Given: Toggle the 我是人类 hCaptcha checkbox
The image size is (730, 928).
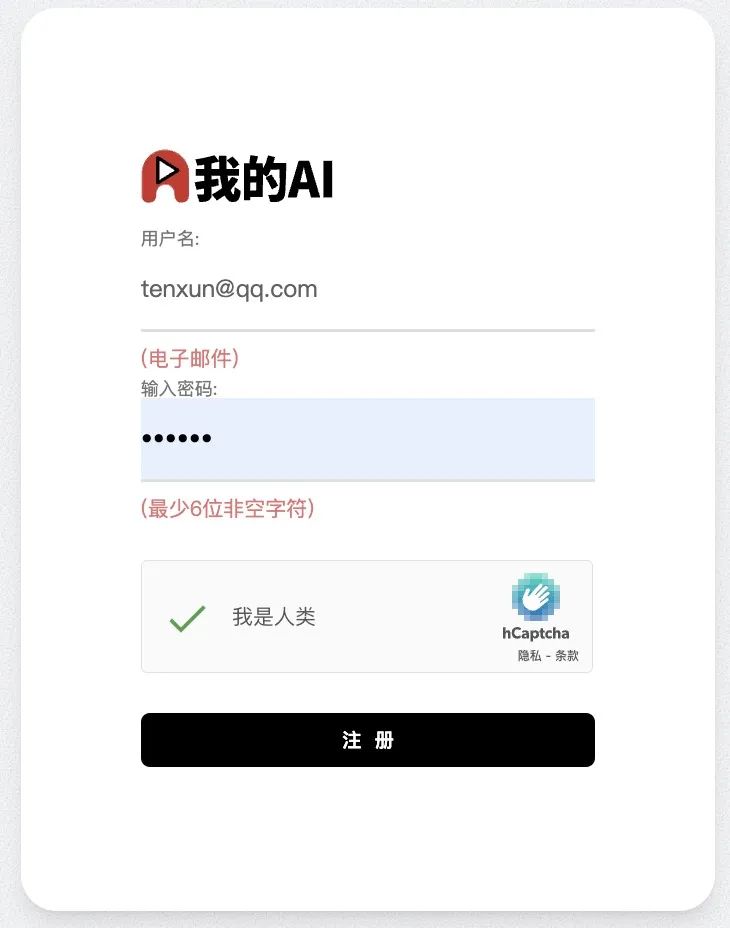Looking at the screenshot, I should (x=188, y=618).
